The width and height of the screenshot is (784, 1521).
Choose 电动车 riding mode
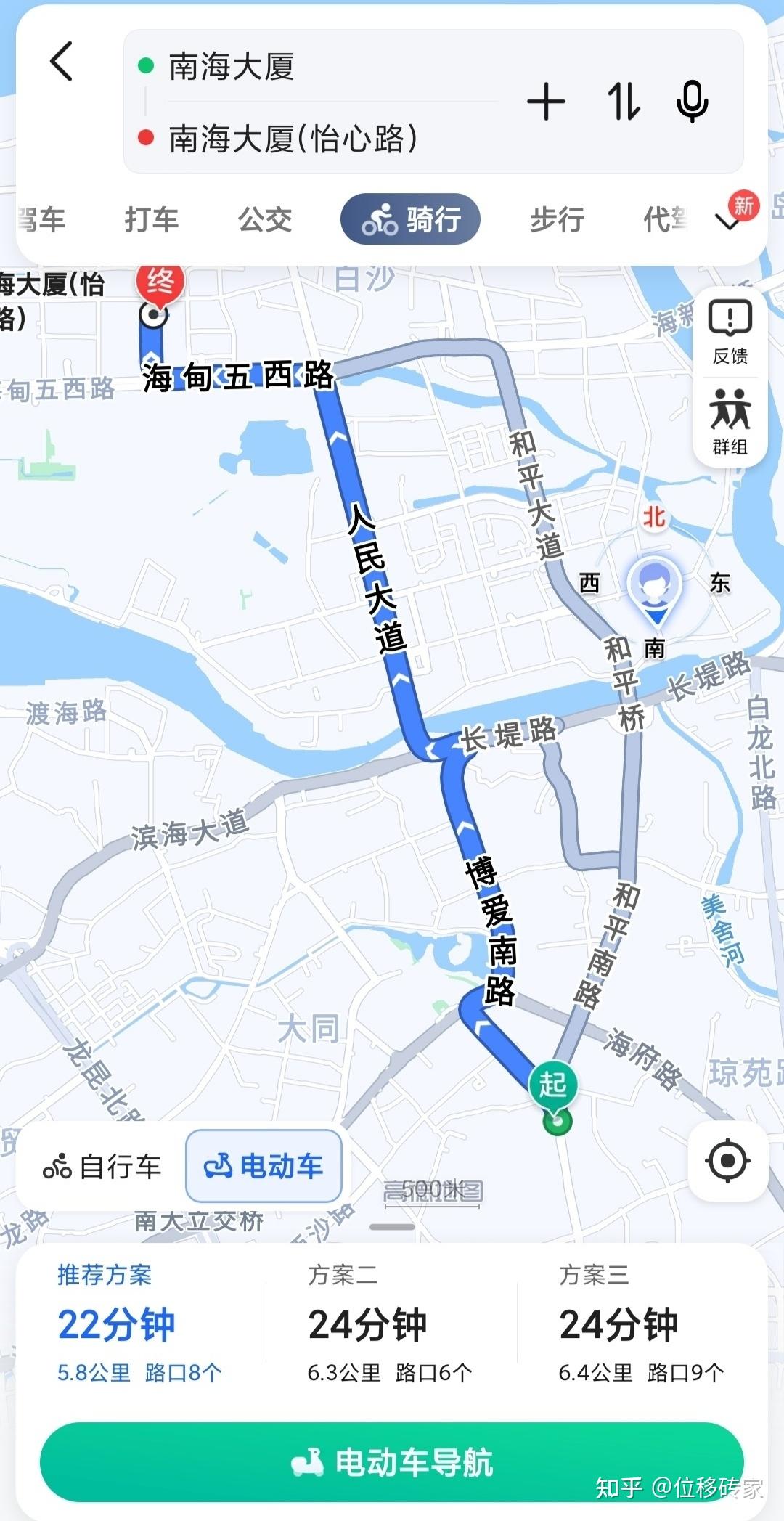[264, 1166]
